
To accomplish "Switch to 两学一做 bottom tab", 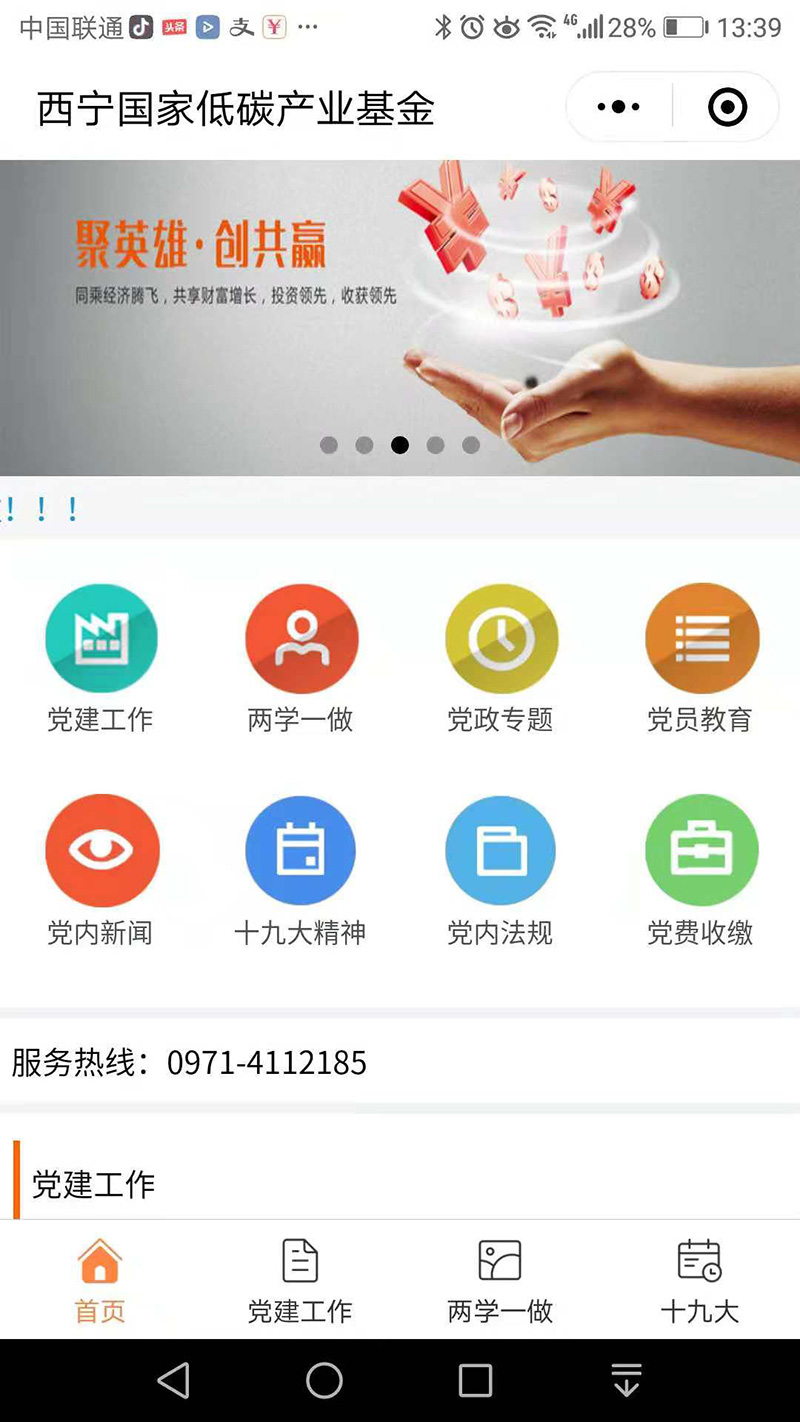I will point(500,1280).
